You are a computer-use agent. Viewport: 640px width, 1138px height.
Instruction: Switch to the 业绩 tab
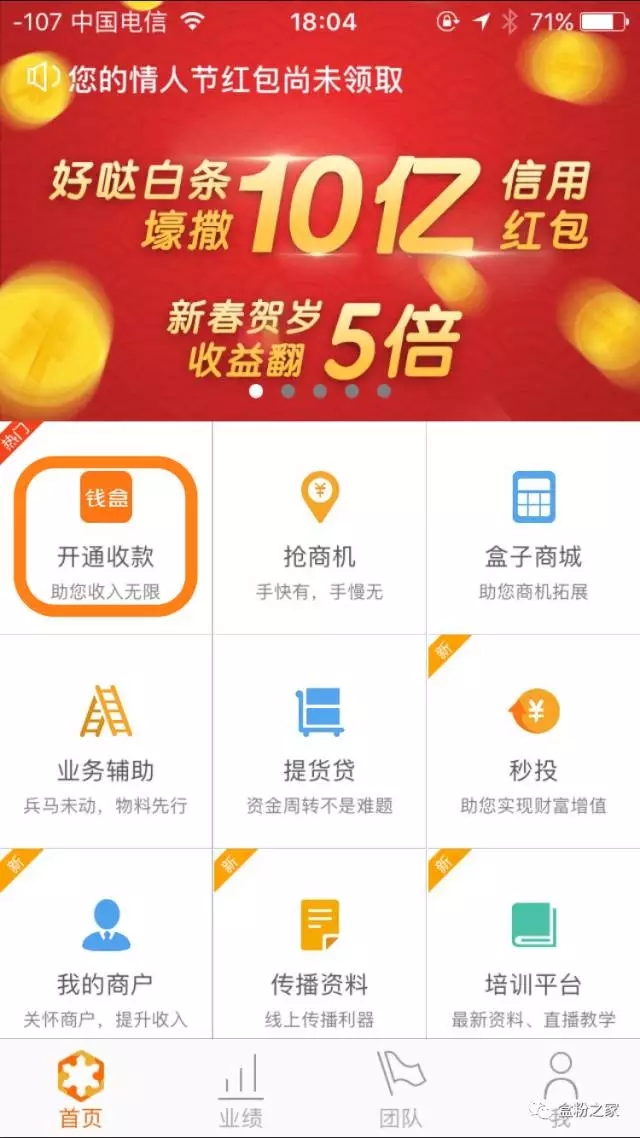tap(240, 1090)
